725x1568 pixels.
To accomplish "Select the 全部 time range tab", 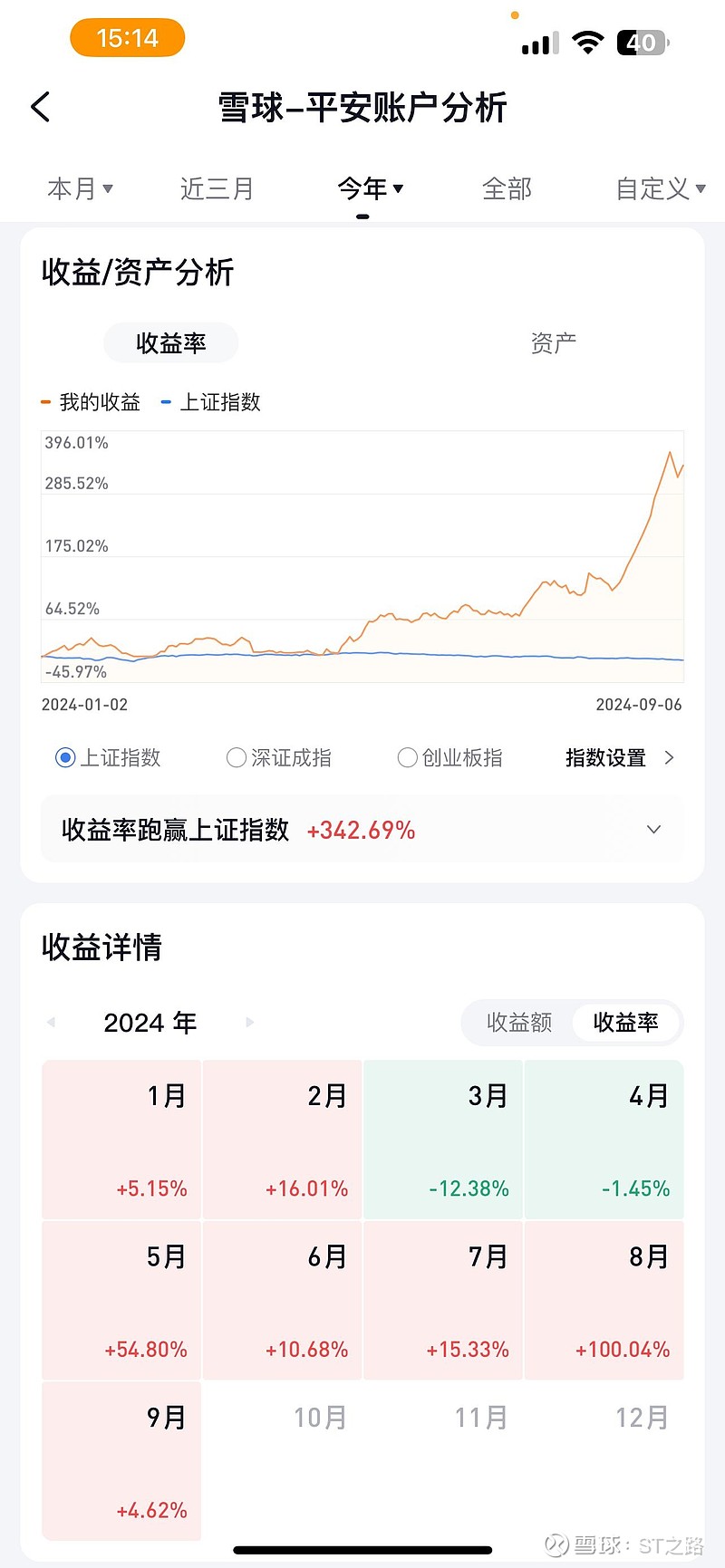I will coord(507,188).
